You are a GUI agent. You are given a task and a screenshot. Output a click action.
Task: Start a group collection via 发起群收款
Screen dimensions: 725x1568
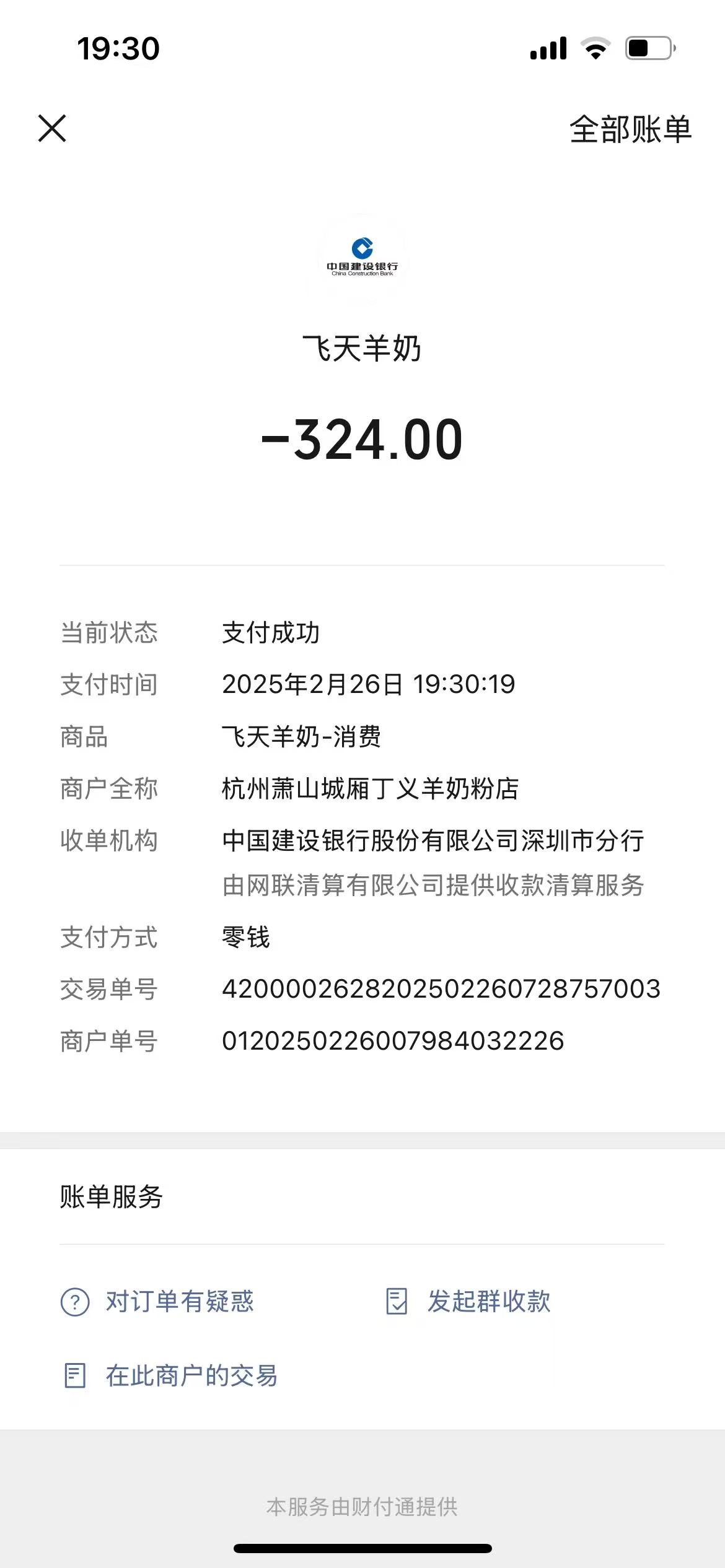click(x=468, y=1302)
